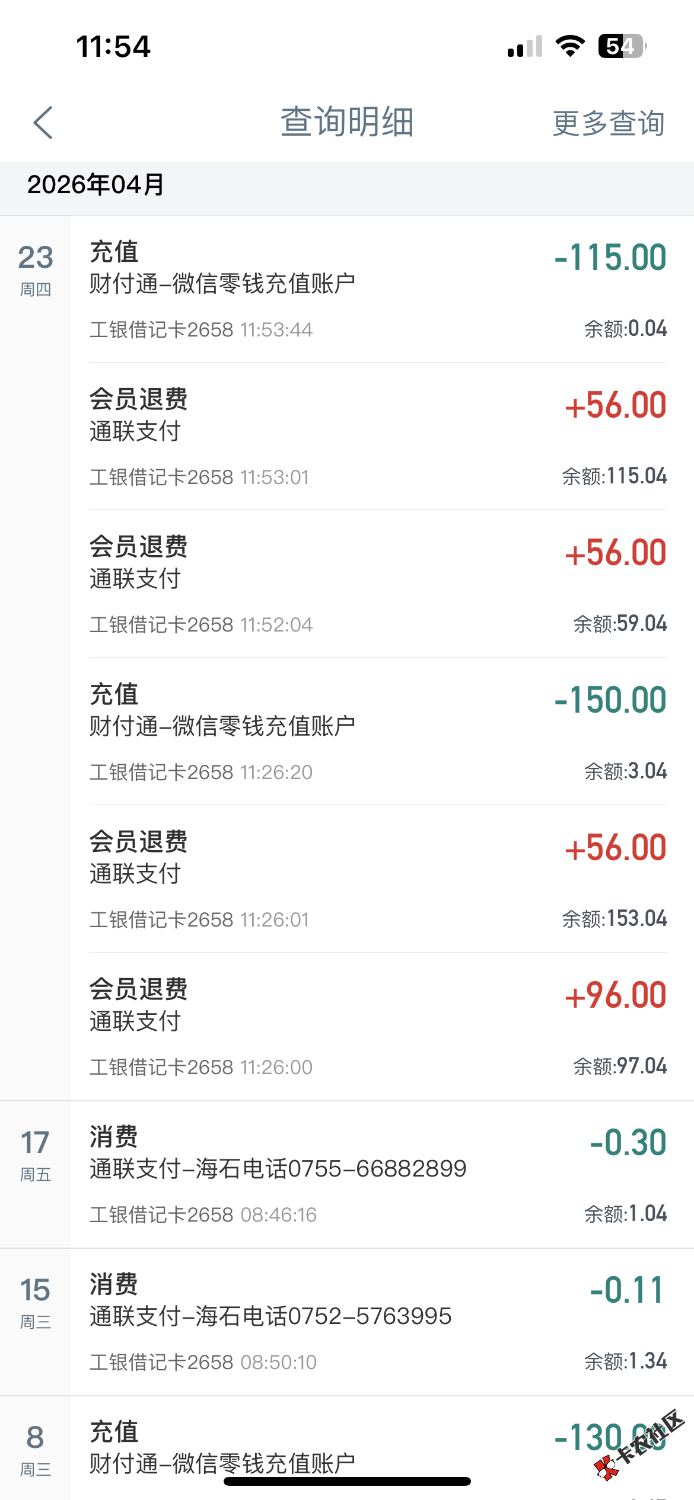This screenshot has height=1500, width=694.
Task: Select the -0.30 消费 transaction
Action: (x=378, y=1175)
